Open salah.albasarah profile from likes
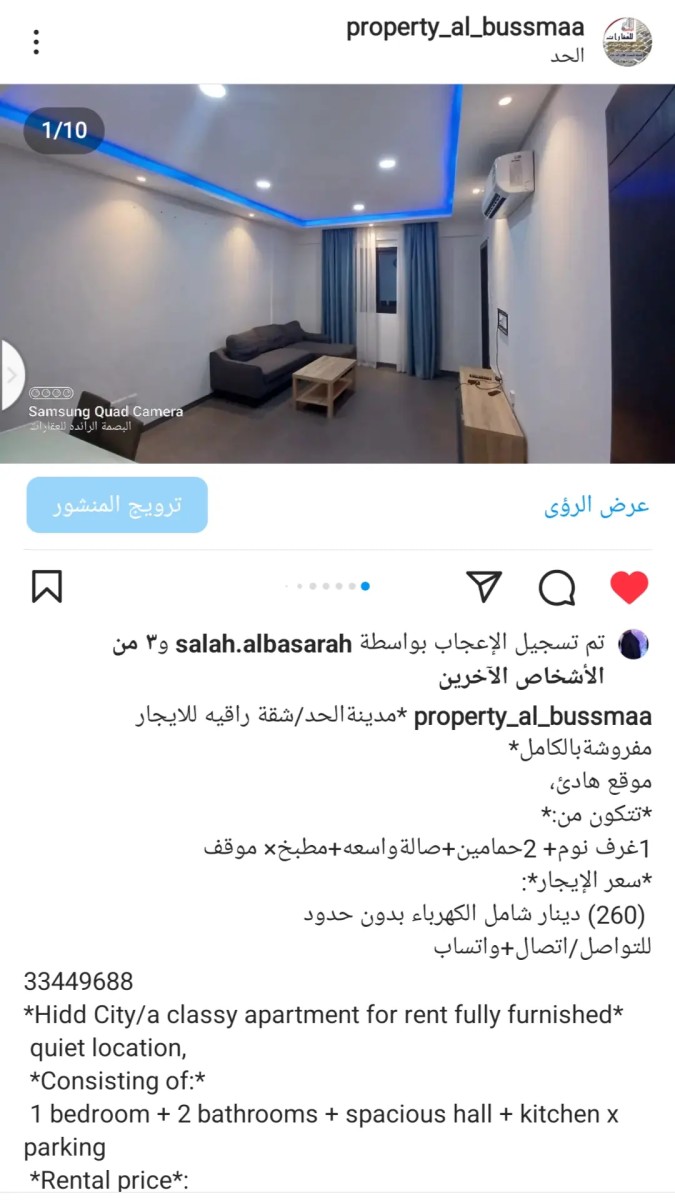 coord(264,644)
